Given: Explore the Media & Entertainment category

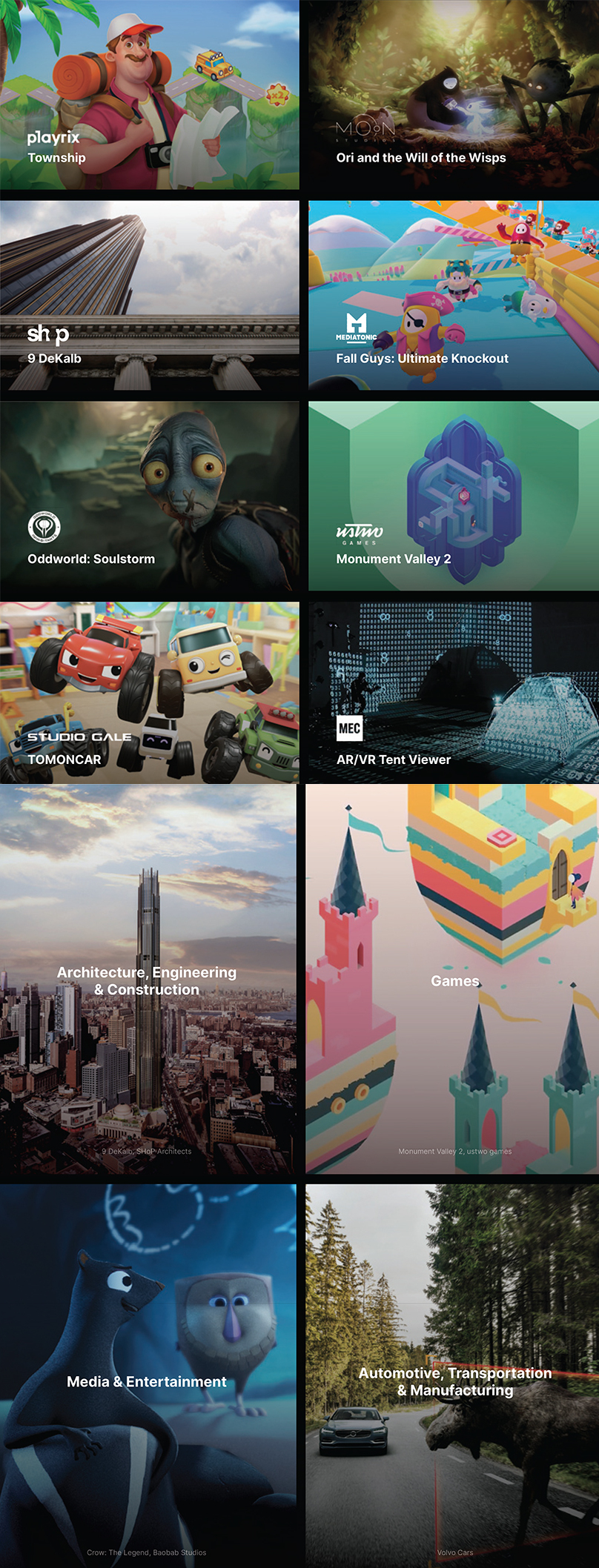Looking at the screenshot, I should 148,1380.
